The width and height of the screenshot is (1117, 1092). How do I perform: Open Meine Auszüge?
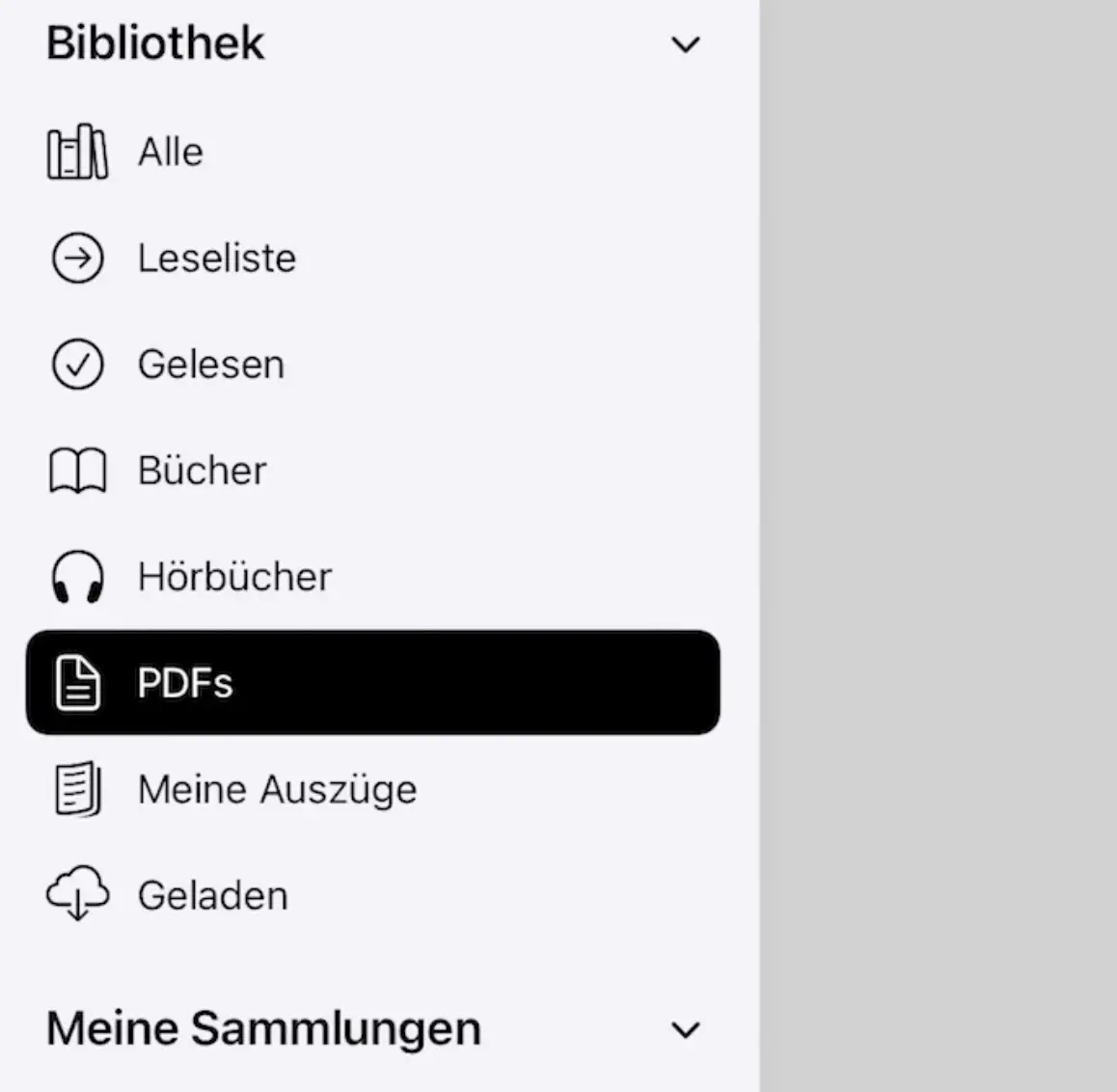(277, 789)
